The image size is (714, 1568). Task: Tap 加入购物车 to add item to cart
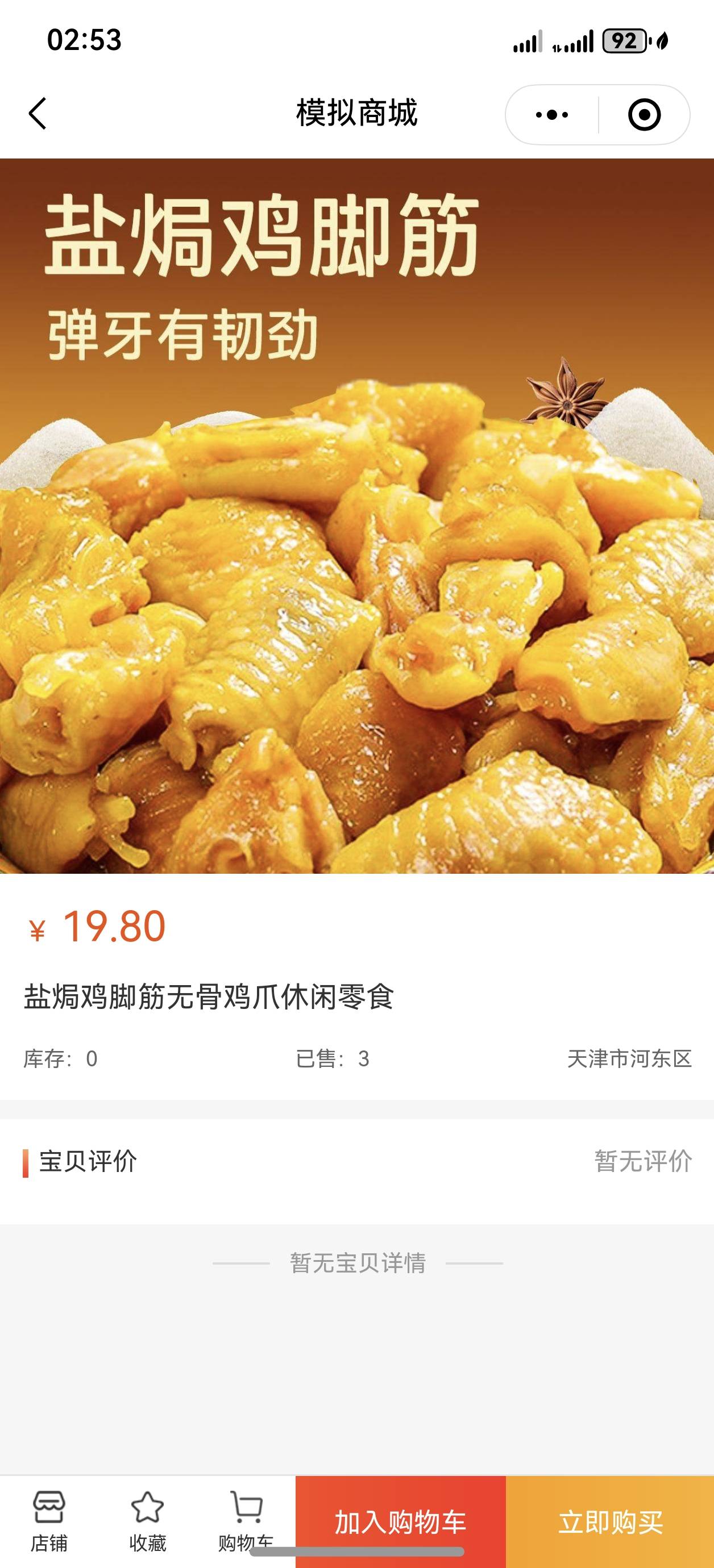pos(400,1522)
